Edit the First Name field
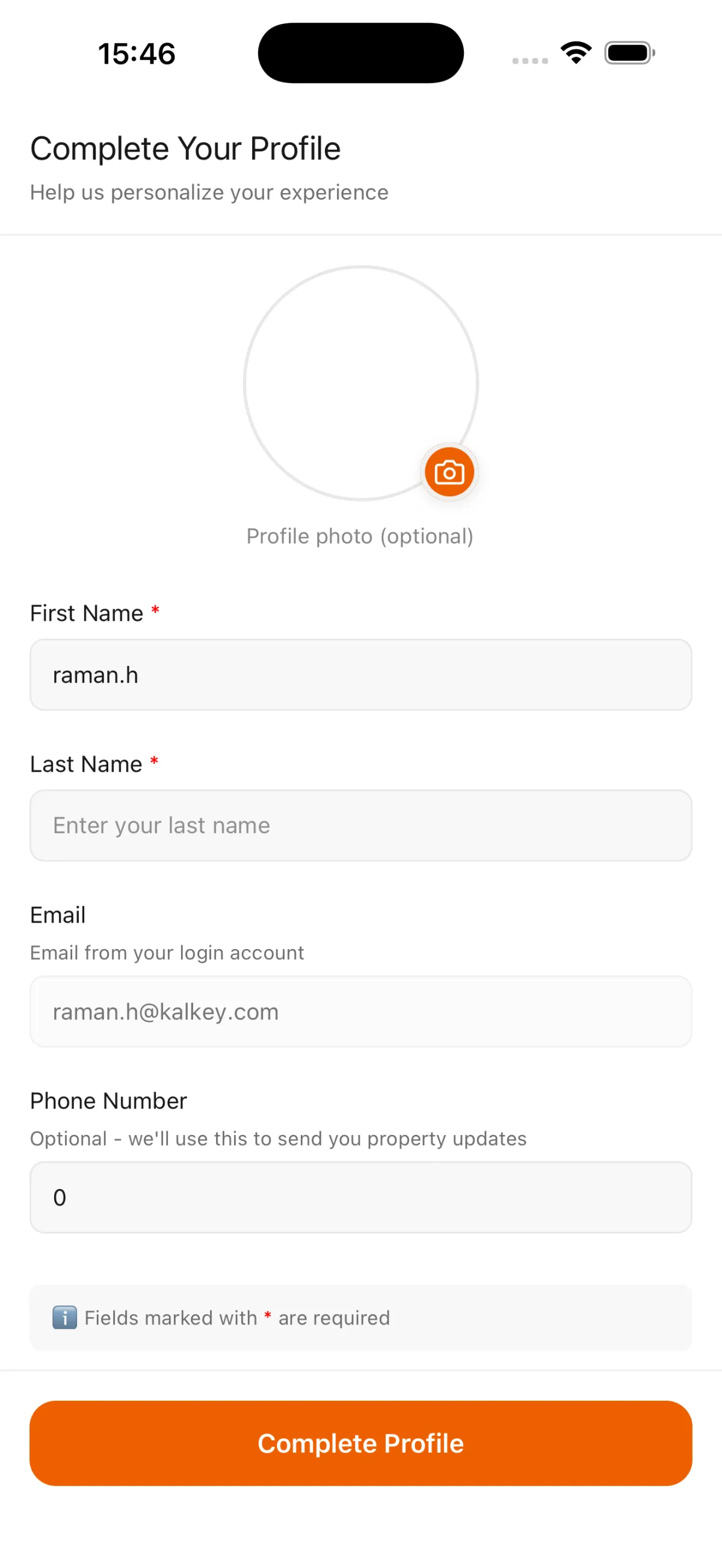Image resolution: width=722 pixels, height=1568 pixels. pyautogui.click(x=360, y=674)
